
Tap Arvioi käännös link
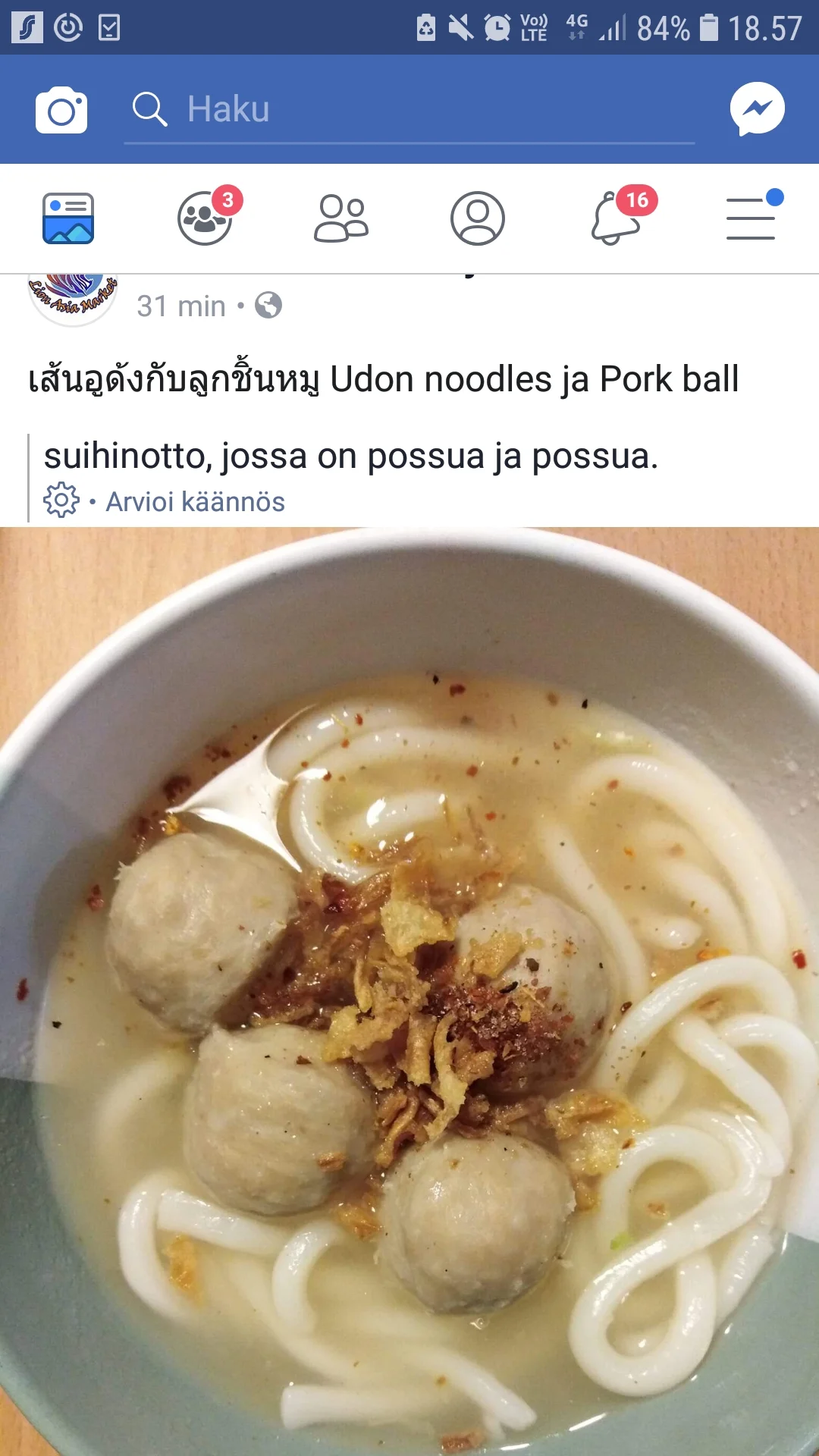click(x=195, y=502)
